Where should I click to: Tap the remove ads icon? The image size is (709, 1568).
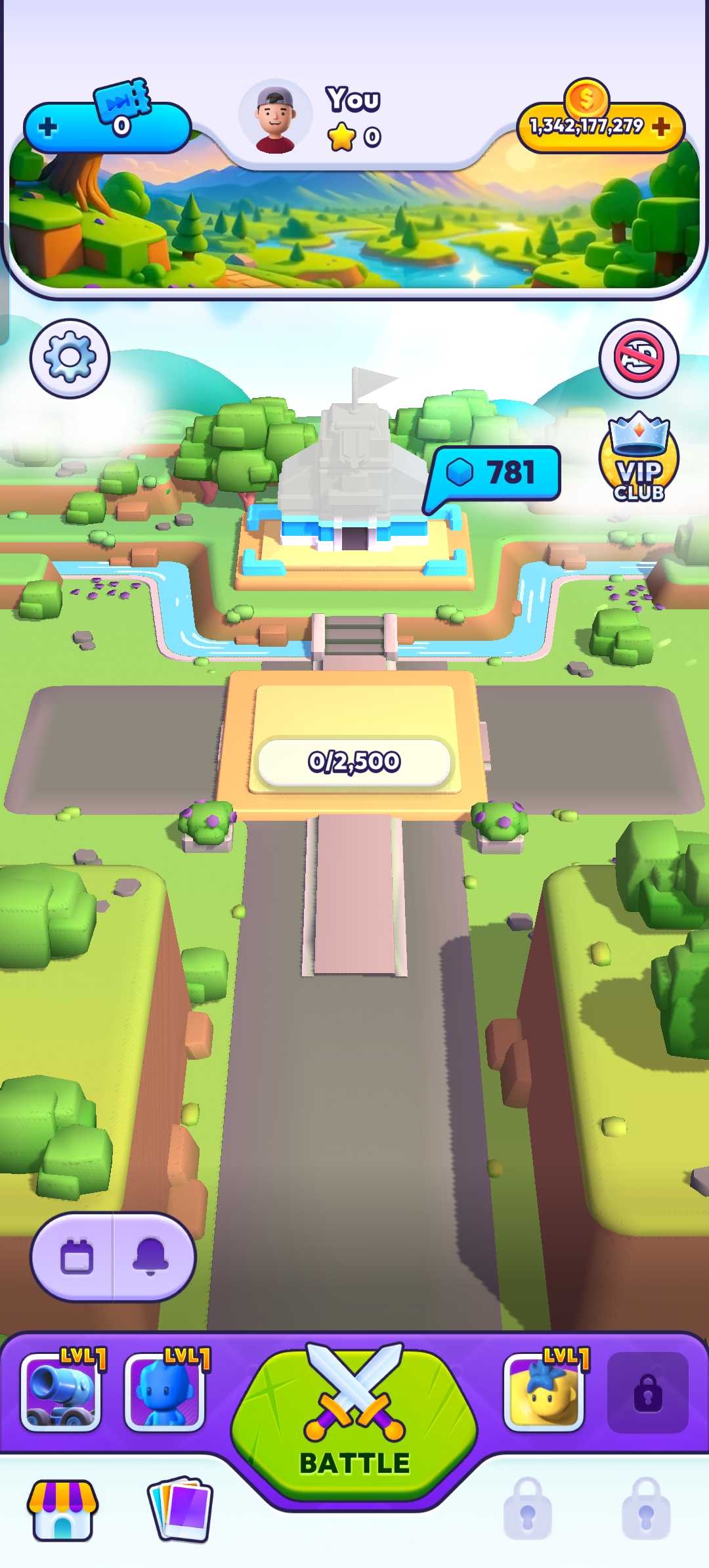tap(638, 358)
